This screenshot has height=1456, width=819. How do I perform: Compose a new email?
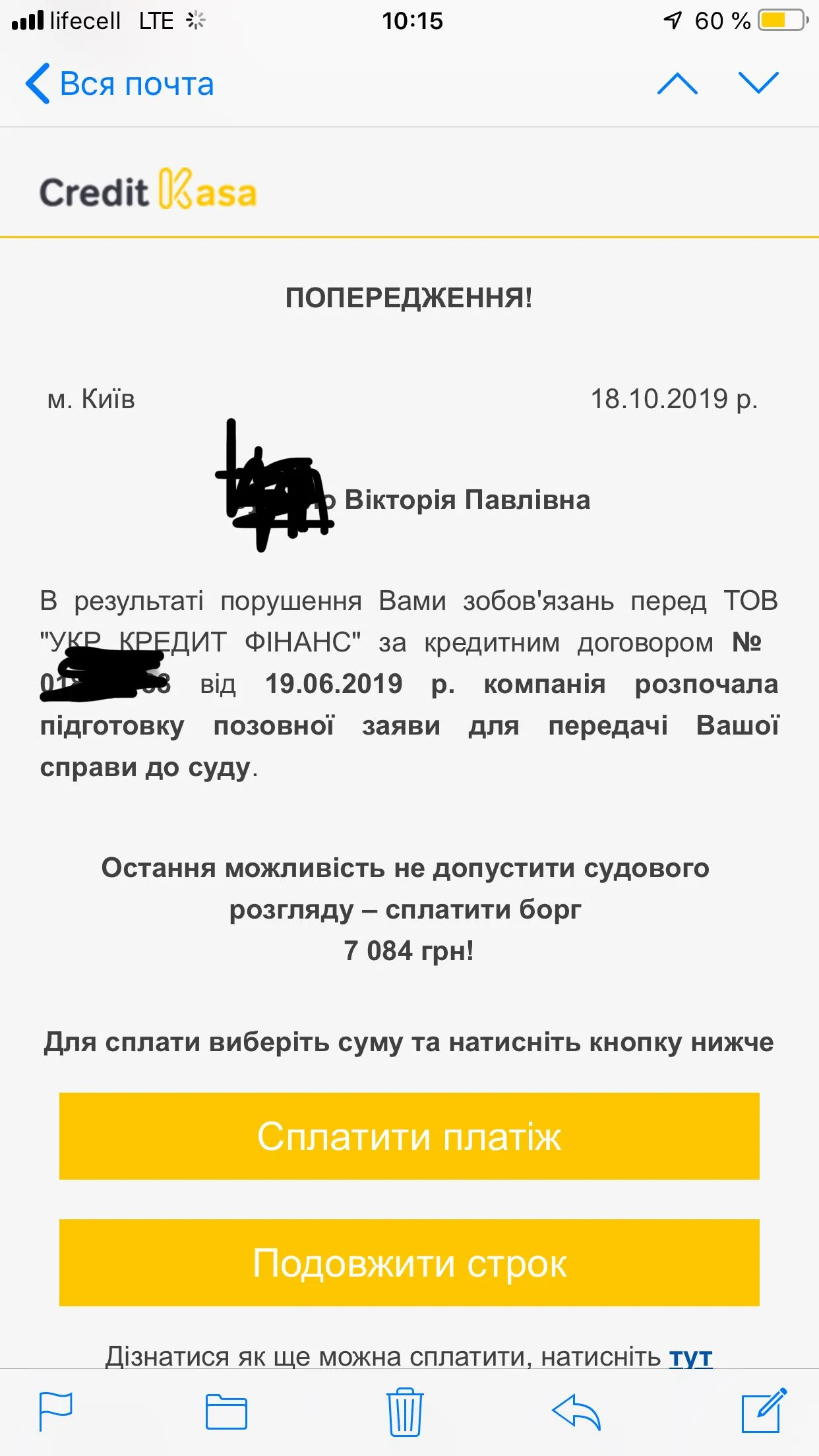click(x=764, y=1410)
